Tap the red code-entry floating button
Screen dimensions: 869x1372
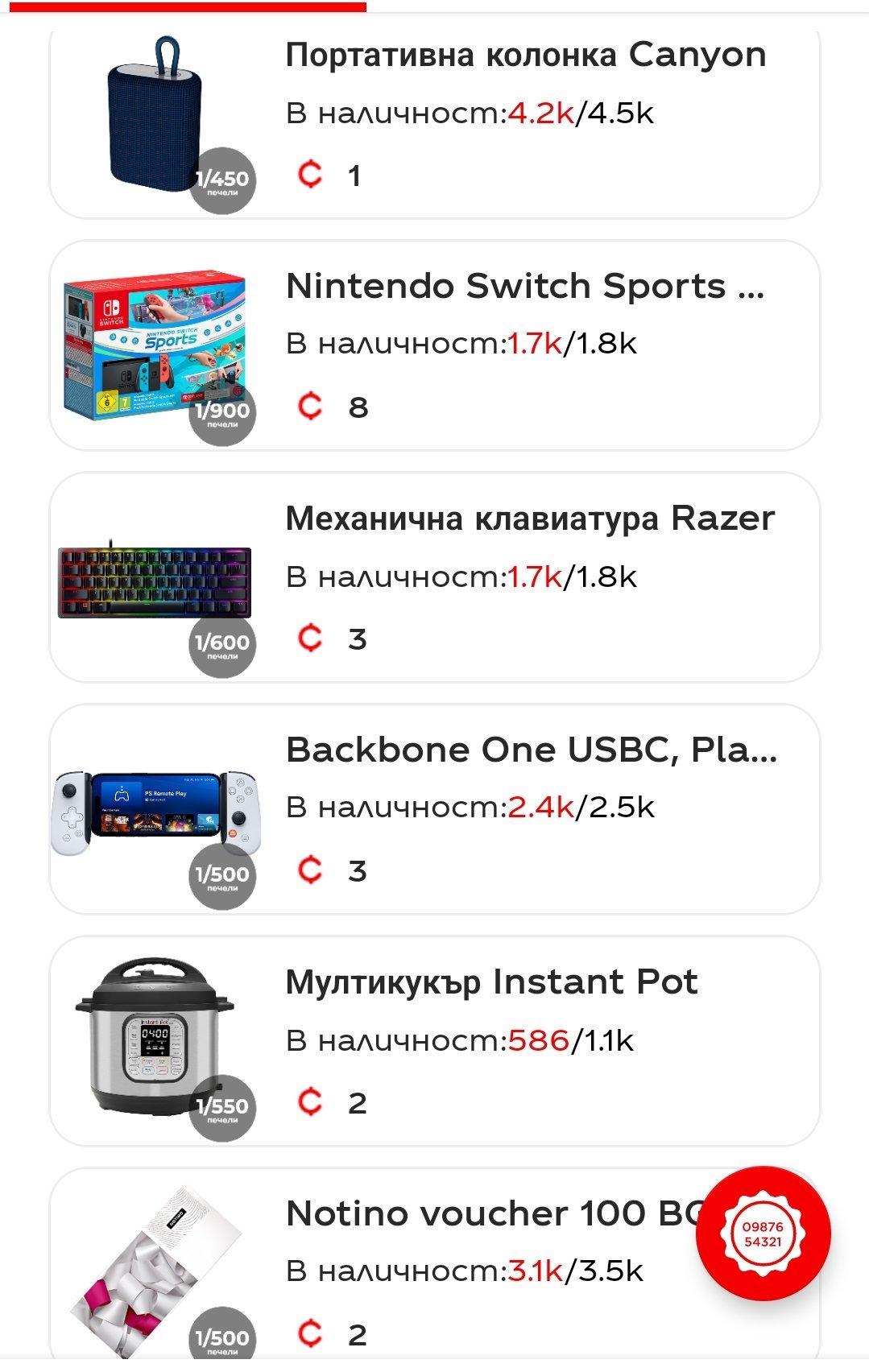pyautogui.click(x=763, y=1234)
